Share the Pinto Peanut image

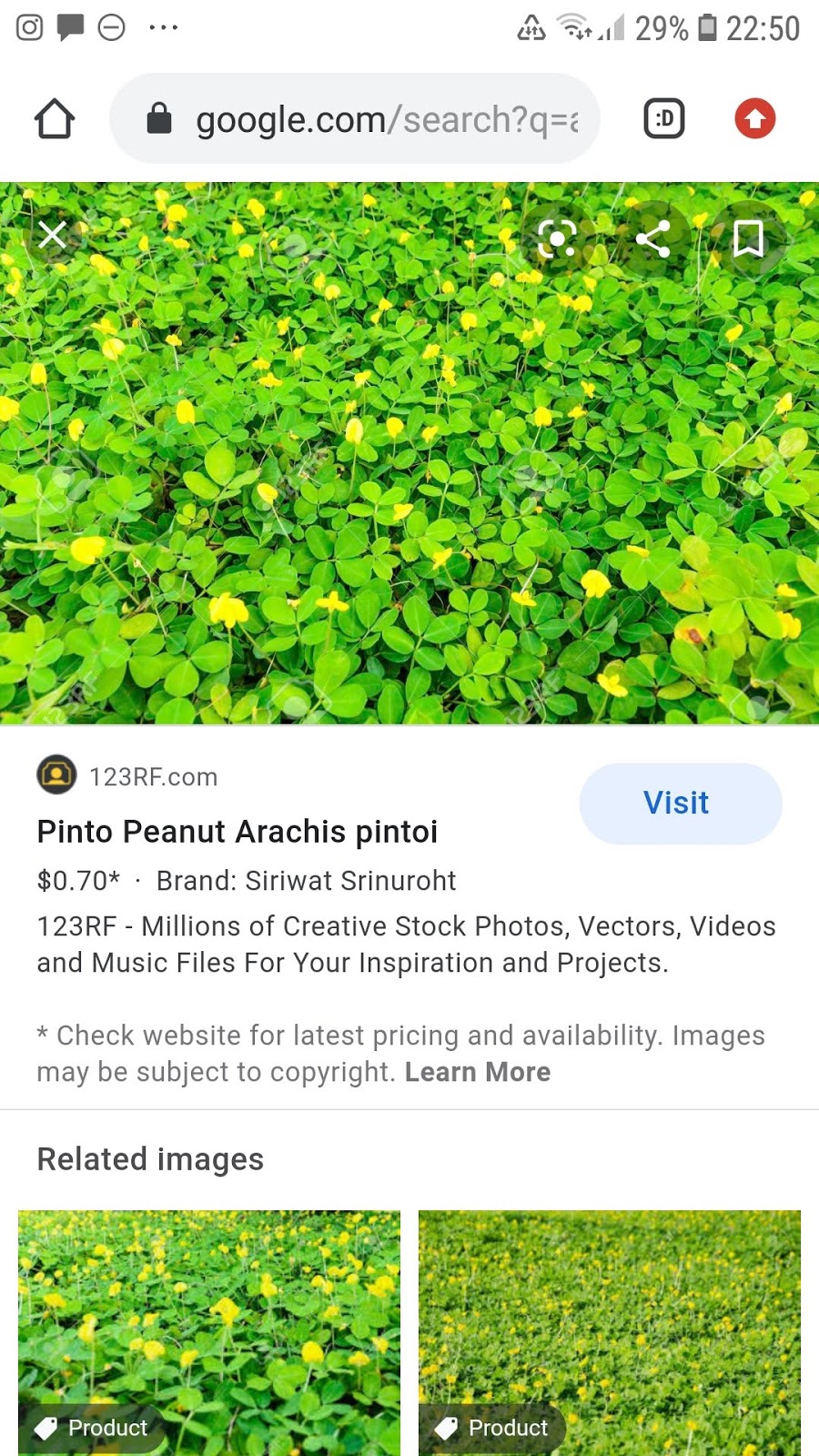[652, 239]
